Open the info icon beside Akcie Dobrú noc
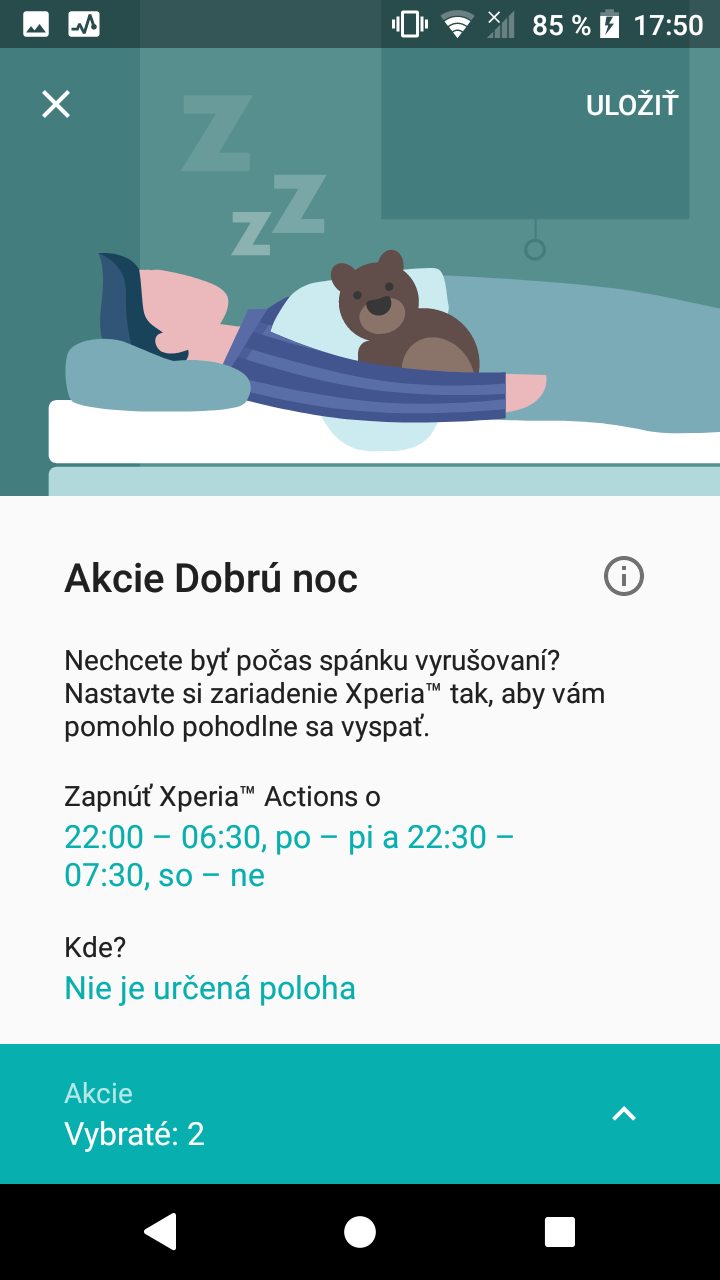 coord(624,577)
